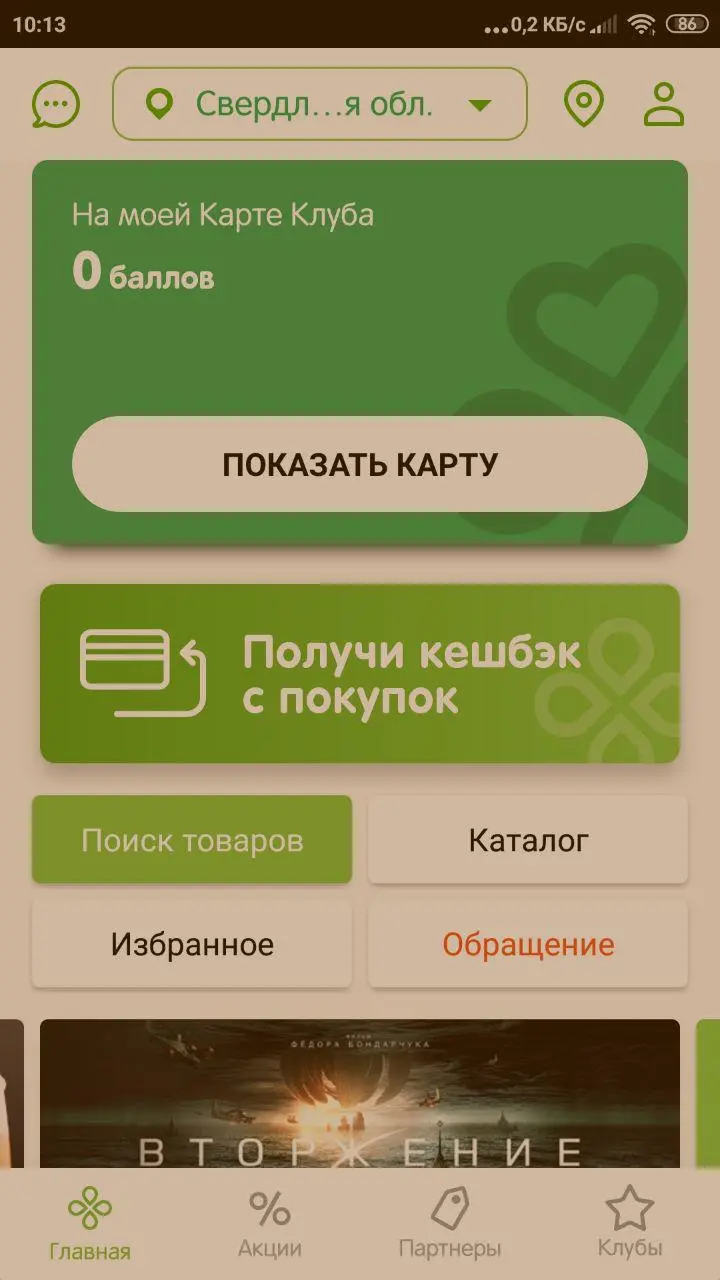
Task: Open the user profile icon
Action: click(x=664, y=104)
